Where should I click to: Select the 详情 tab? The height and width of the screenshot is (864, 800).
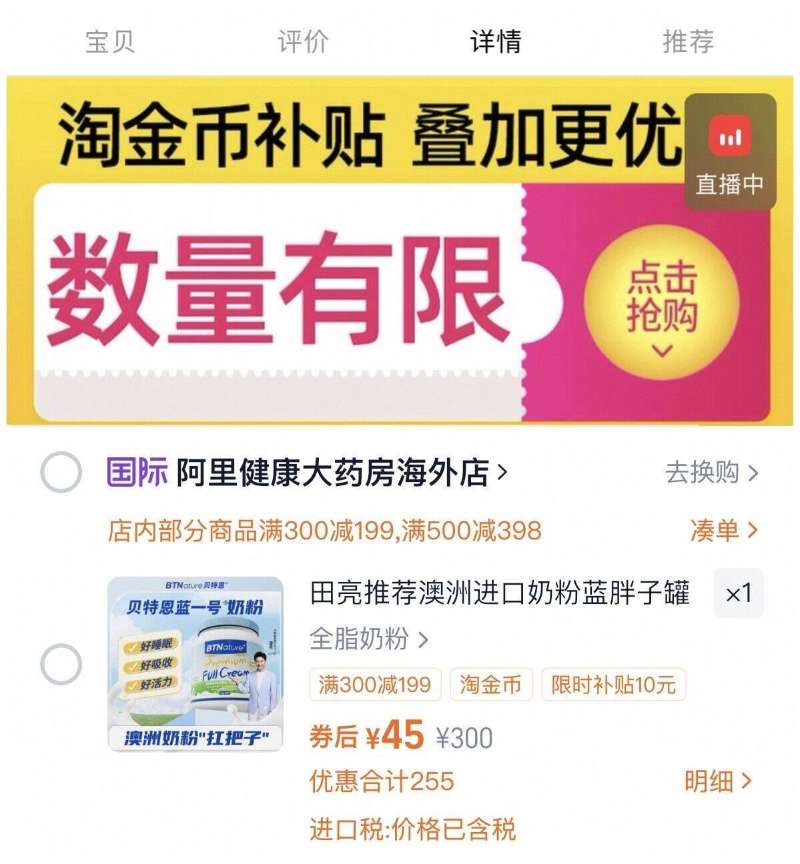(496, 42)
